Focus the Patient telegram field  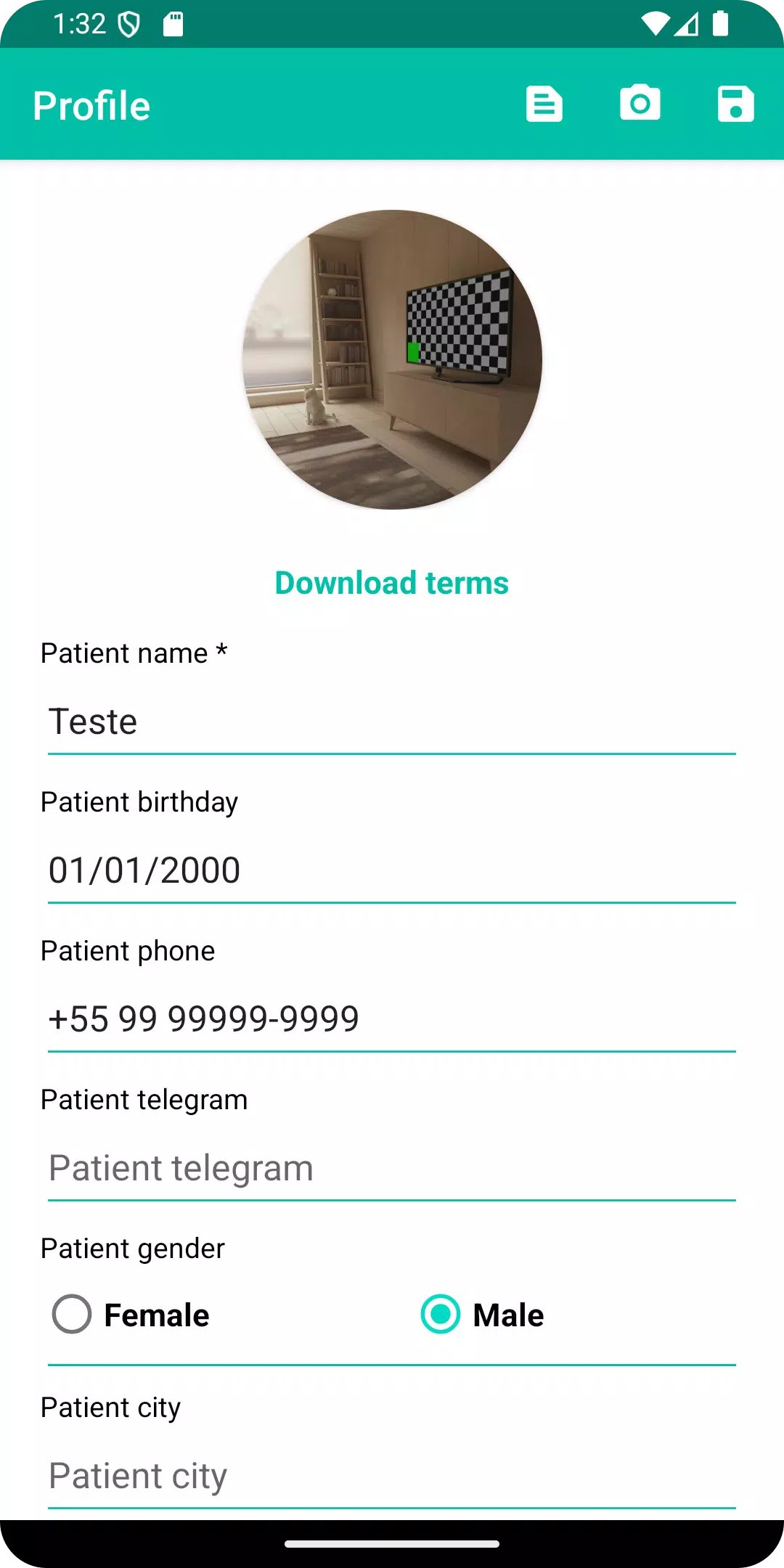[392, 1168]
